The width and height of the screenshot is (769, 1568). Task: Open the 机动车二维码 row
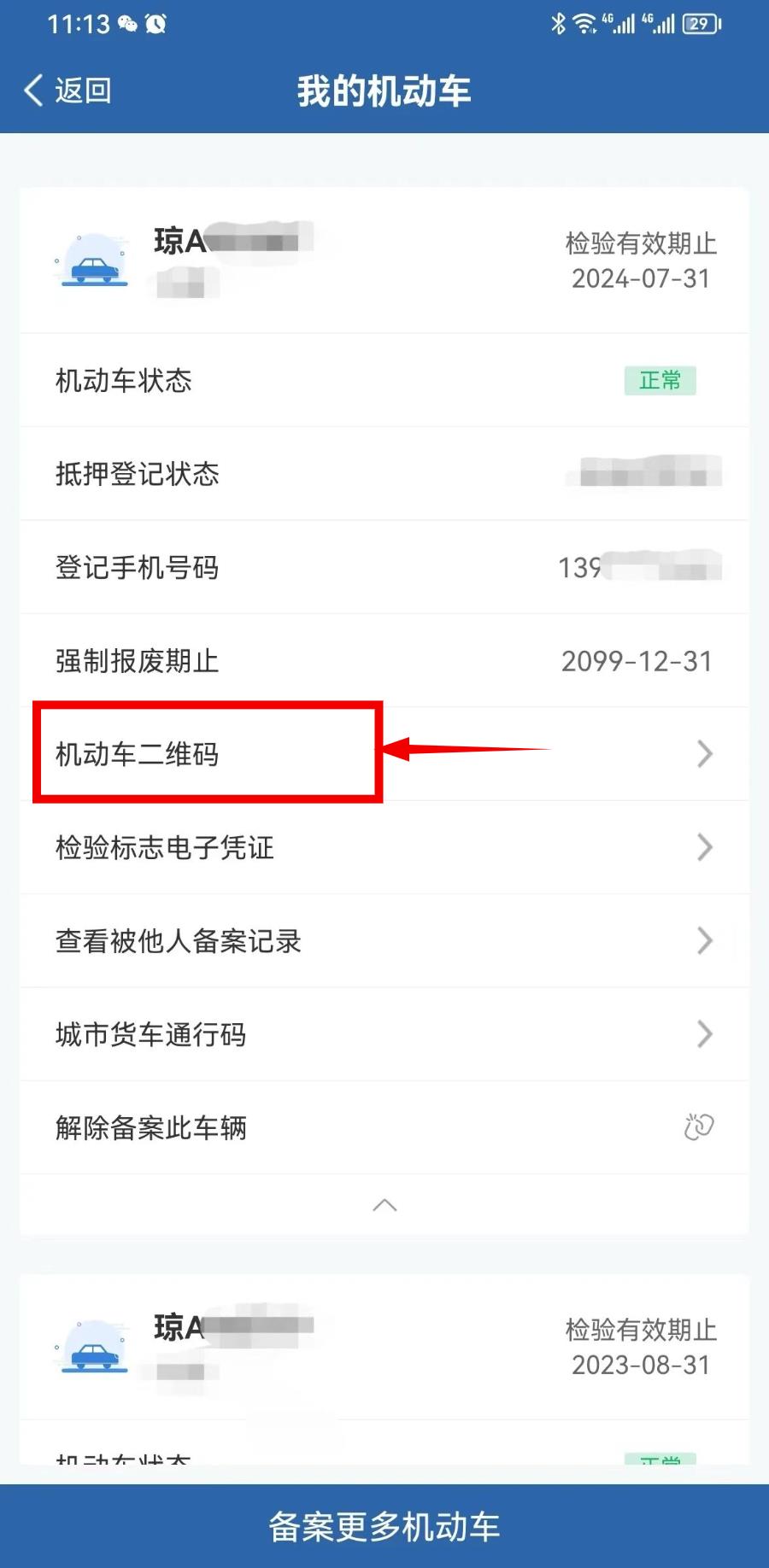pos(384,754)
